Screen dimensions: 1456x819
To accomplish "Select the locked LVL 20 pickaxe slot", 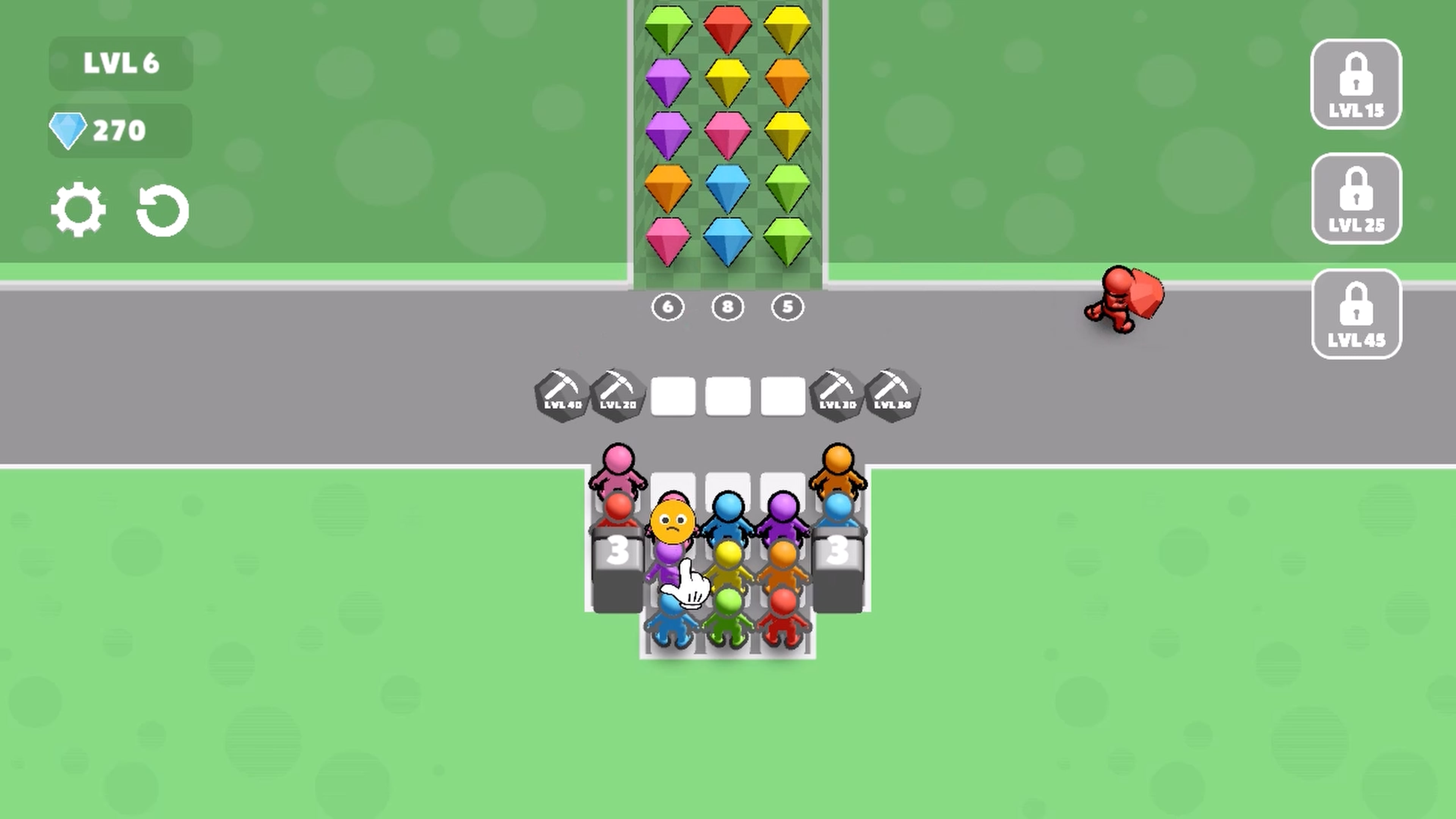I will pyautogui.click(x=617, y=395).
